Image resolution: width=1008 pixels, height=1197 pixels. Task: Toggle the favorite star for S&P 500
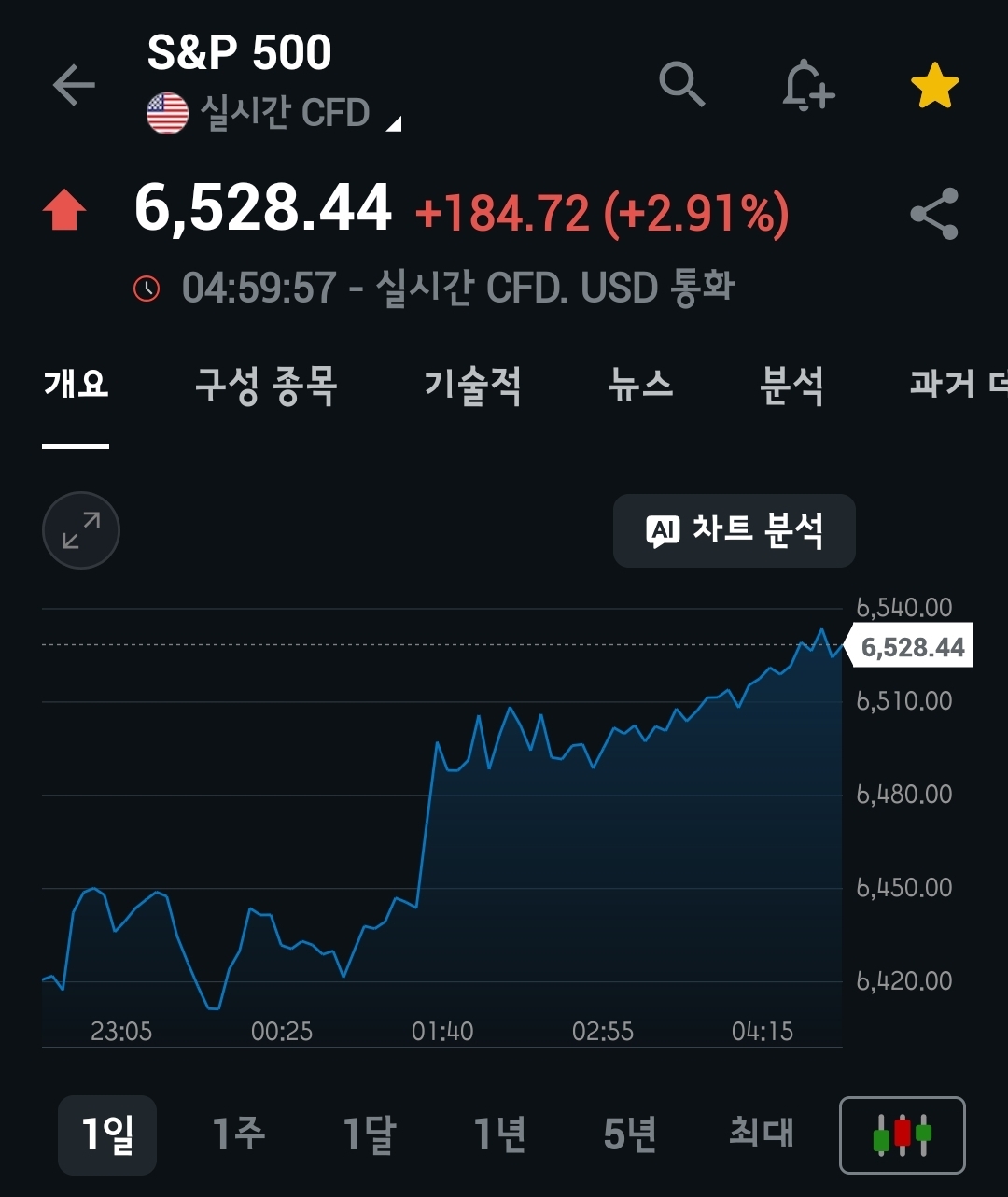934,87
